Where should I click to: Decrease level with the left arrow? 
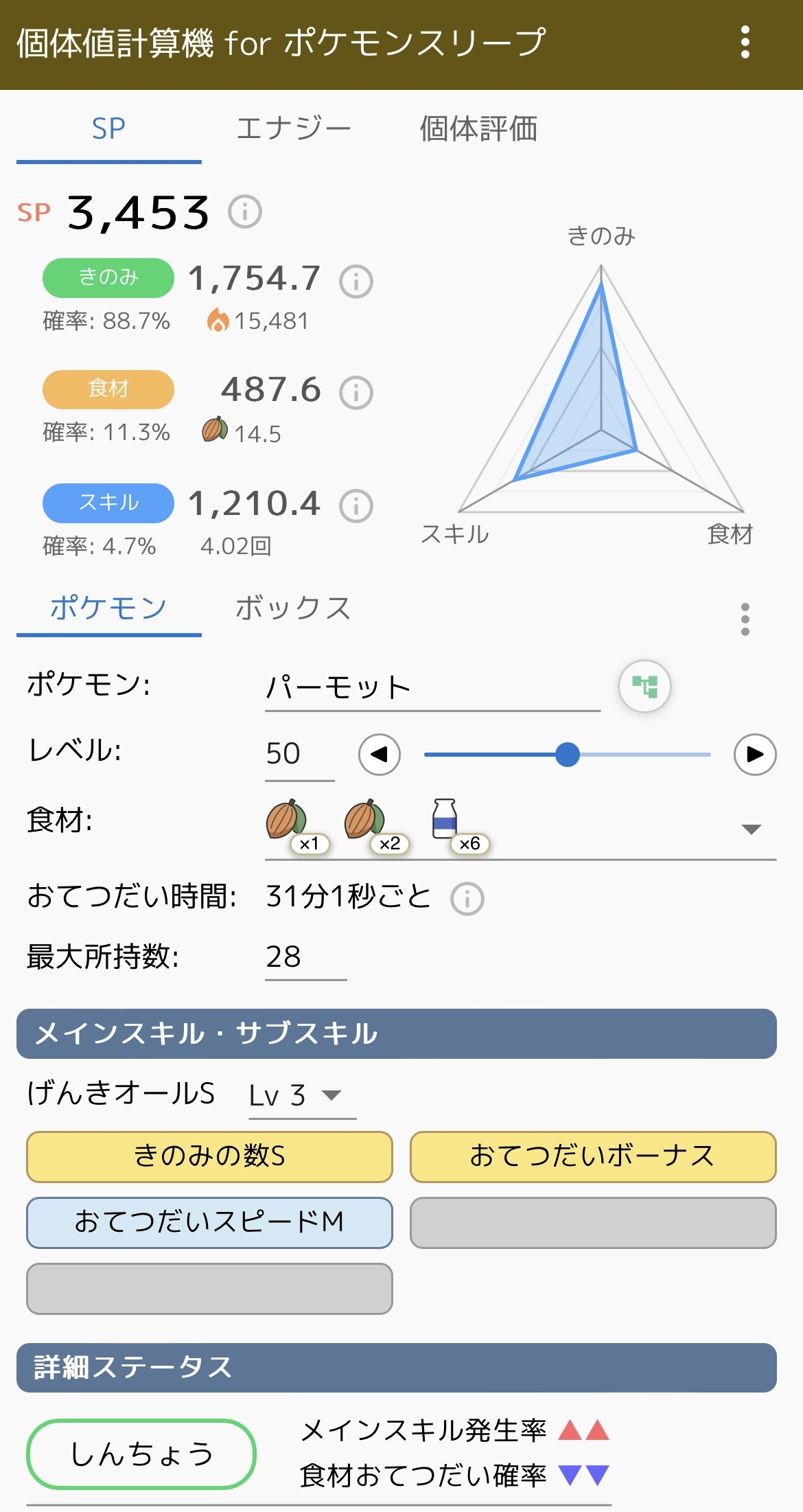380,755
